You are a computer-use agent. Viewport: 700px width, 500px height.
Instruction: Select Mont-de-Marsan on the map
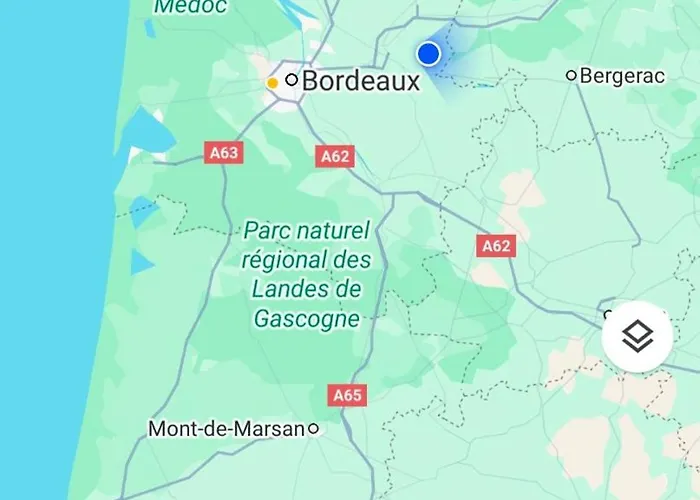(x=226, y=429)
